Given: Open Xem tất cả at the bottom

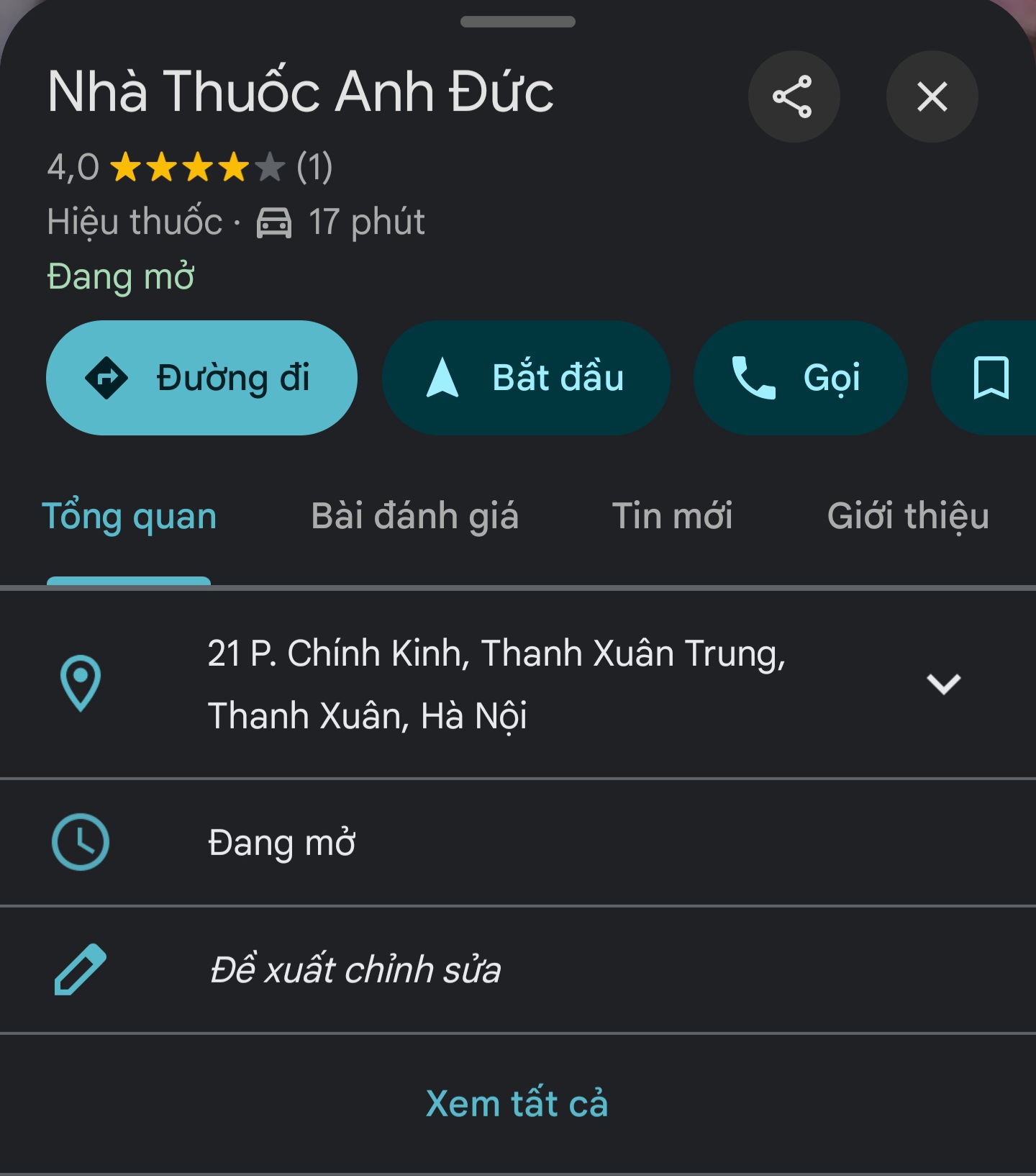Looking at the screenshot, I should pyautogui.click(x=517, y=1101).
